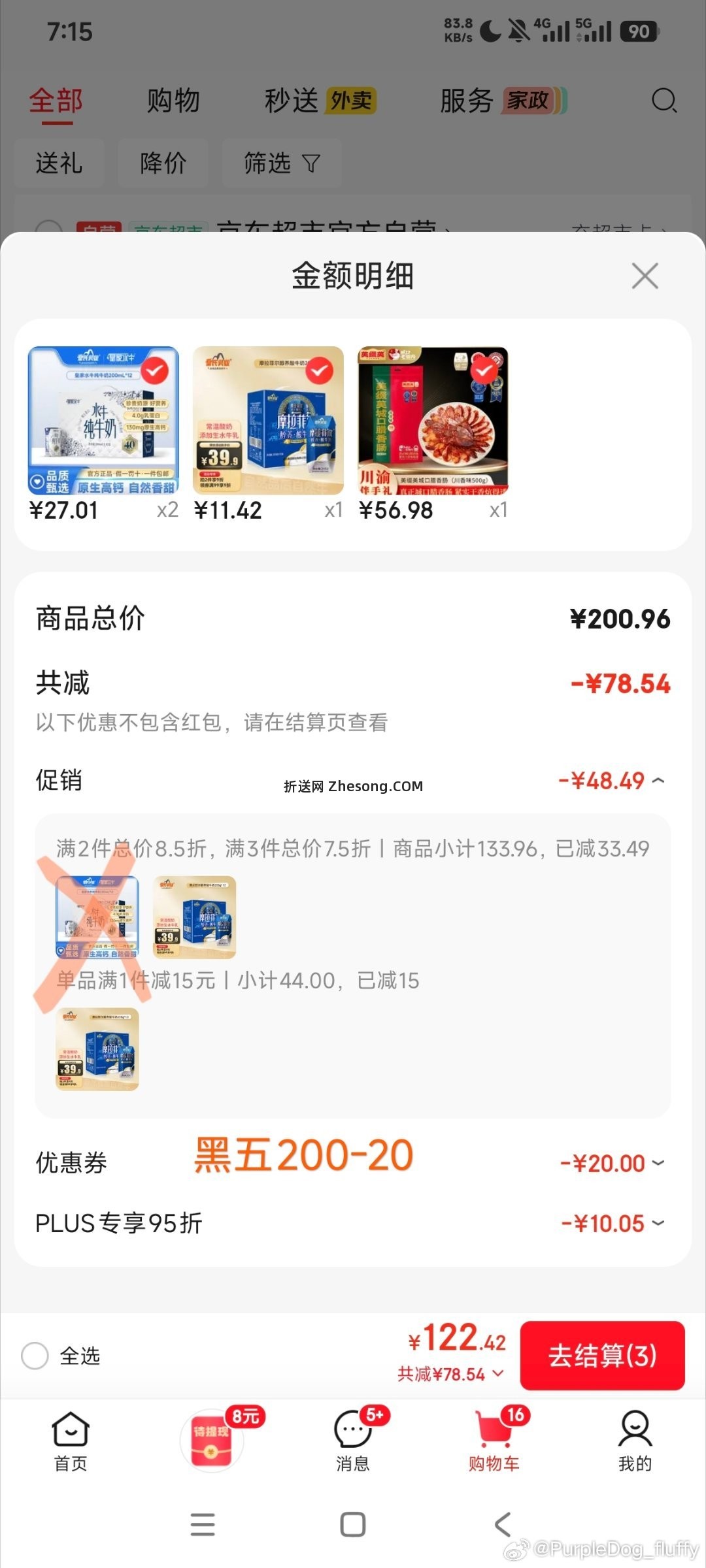
Task: Open the 降价 filter
Action: tap(162, 163)
